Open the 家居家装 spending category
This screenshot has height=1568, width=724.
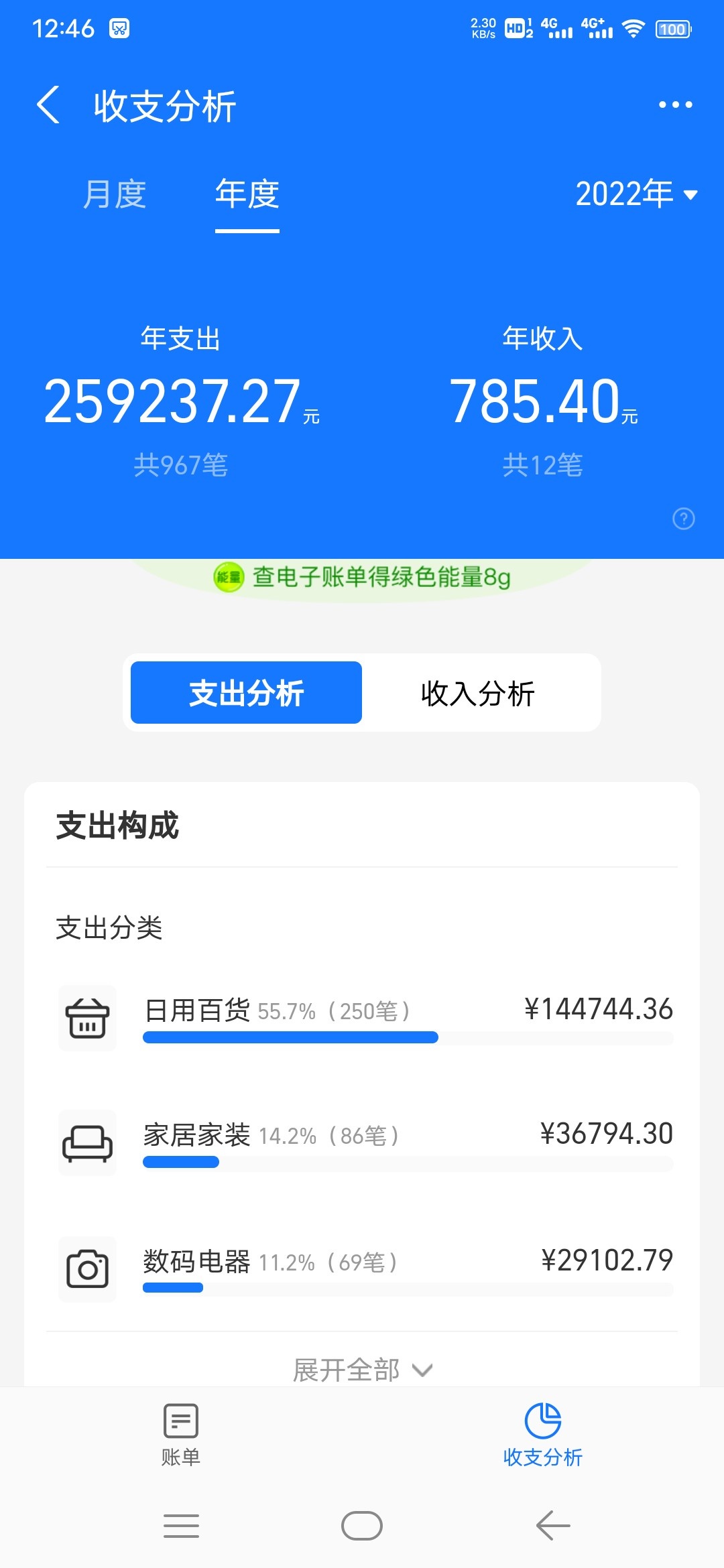point(365,1143)
